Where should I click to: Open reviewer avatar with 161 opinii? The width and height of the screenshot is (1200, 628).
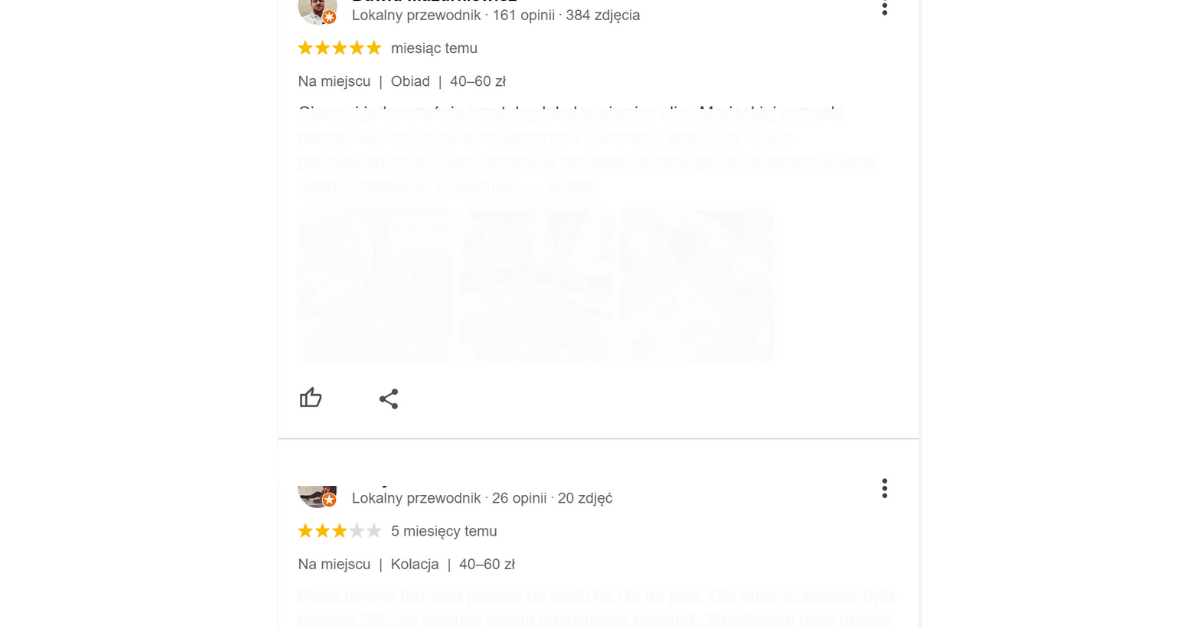(317, 10)
